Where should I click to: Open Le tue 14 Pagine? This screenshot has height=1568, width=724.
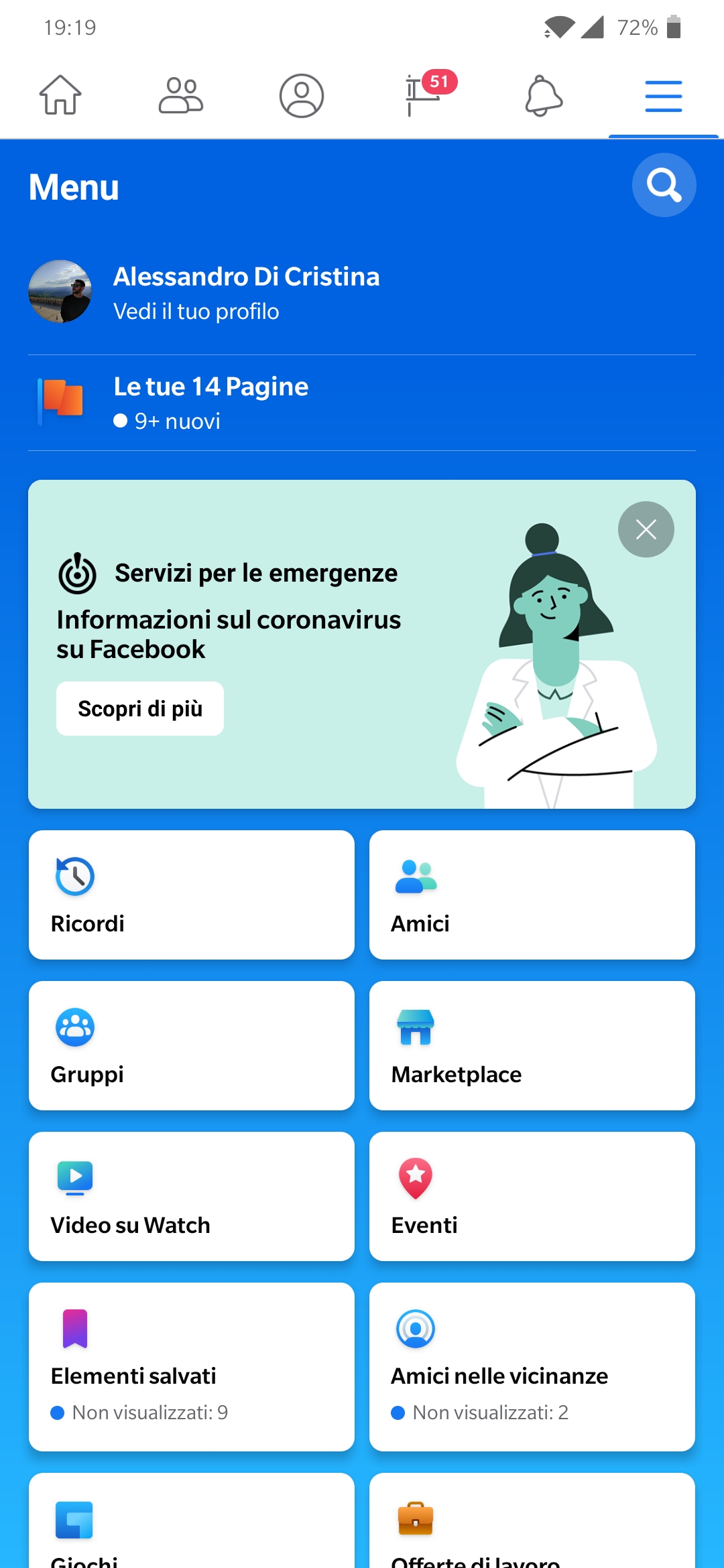[x=210, y=403]
